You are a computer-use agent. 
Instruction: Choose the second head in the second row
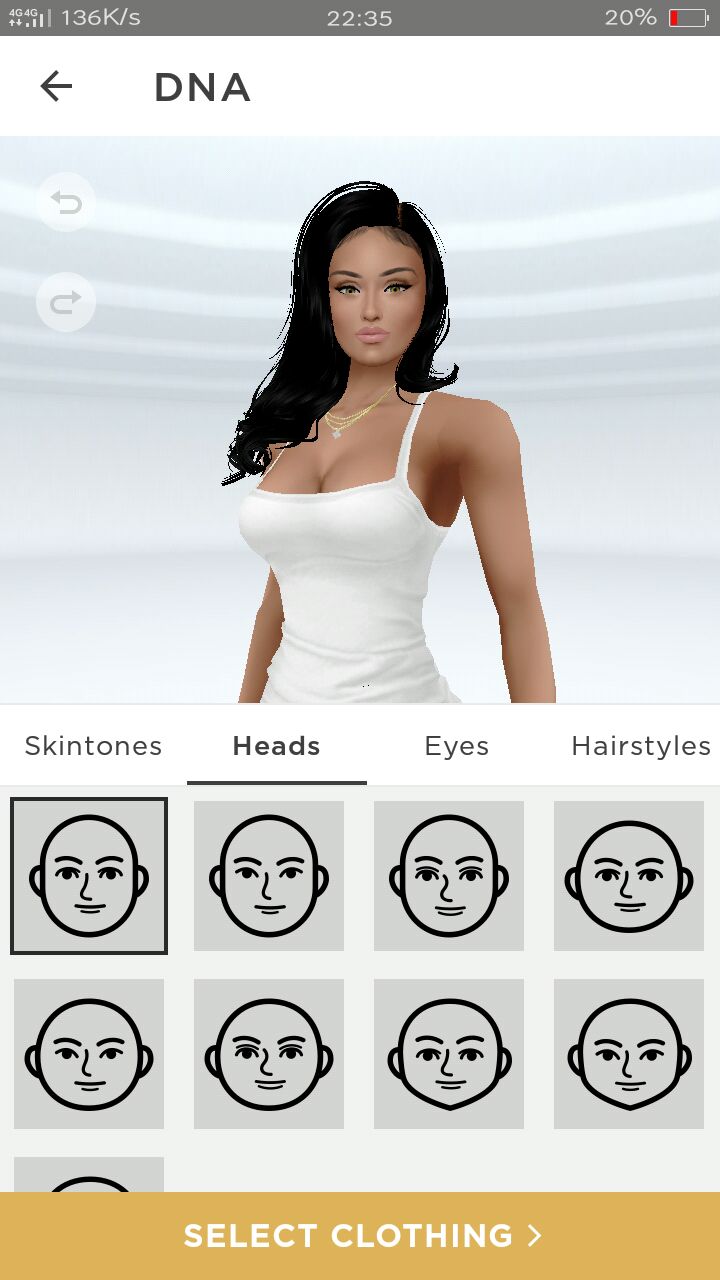pyautogui.click(x=269, y=1054)
